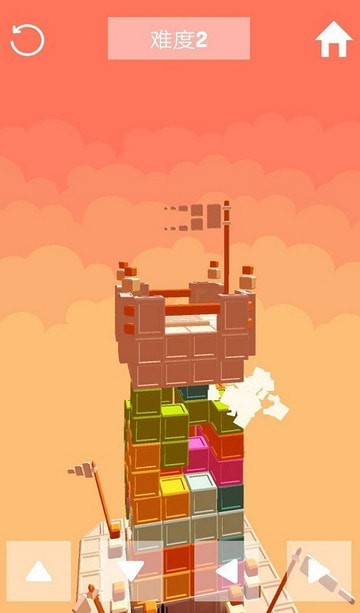Return to the home menu
The image size is (360, 613).
pyautogui.click(x=334, y=39)
